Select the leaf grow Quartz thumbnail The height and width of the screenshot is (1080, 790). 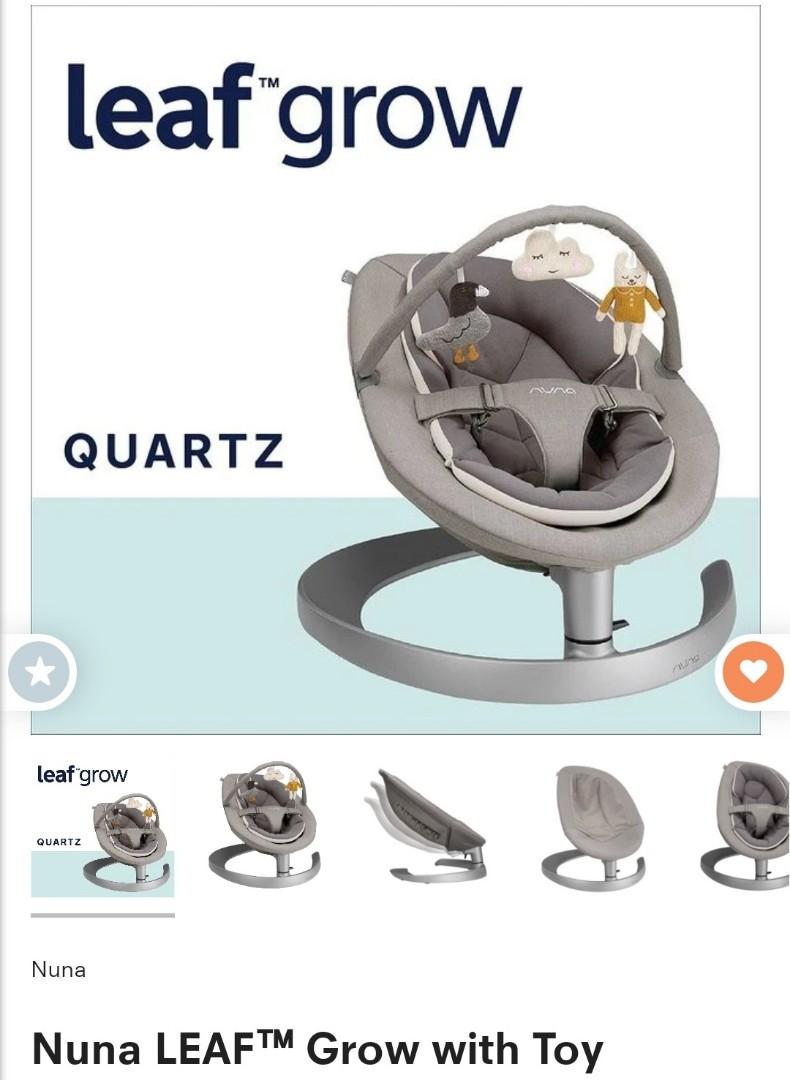103,829
